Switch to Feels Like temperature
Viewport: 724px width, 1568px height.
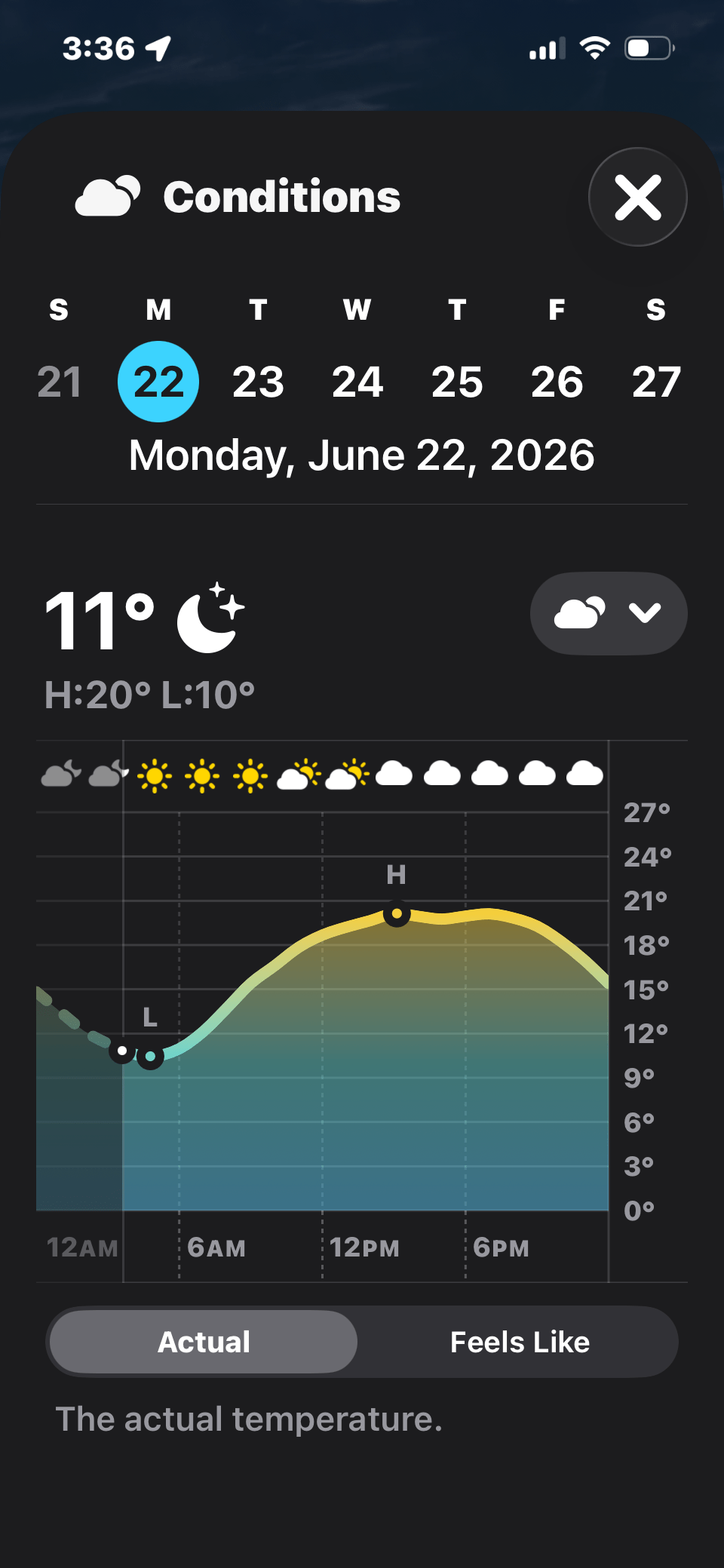(x=520, y=1342)
